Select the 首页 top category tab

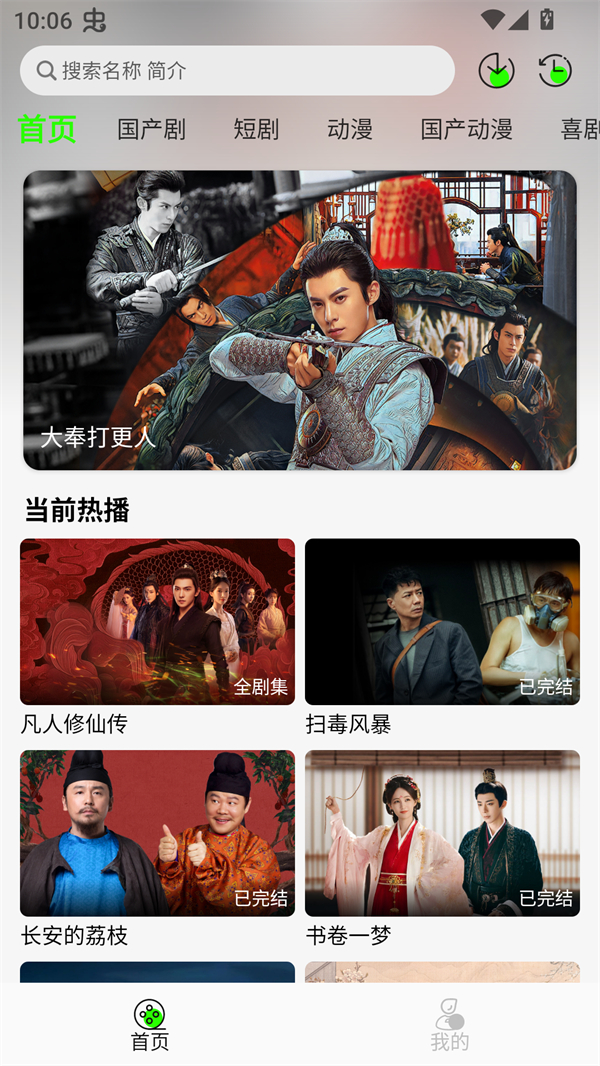click(47, 129)
